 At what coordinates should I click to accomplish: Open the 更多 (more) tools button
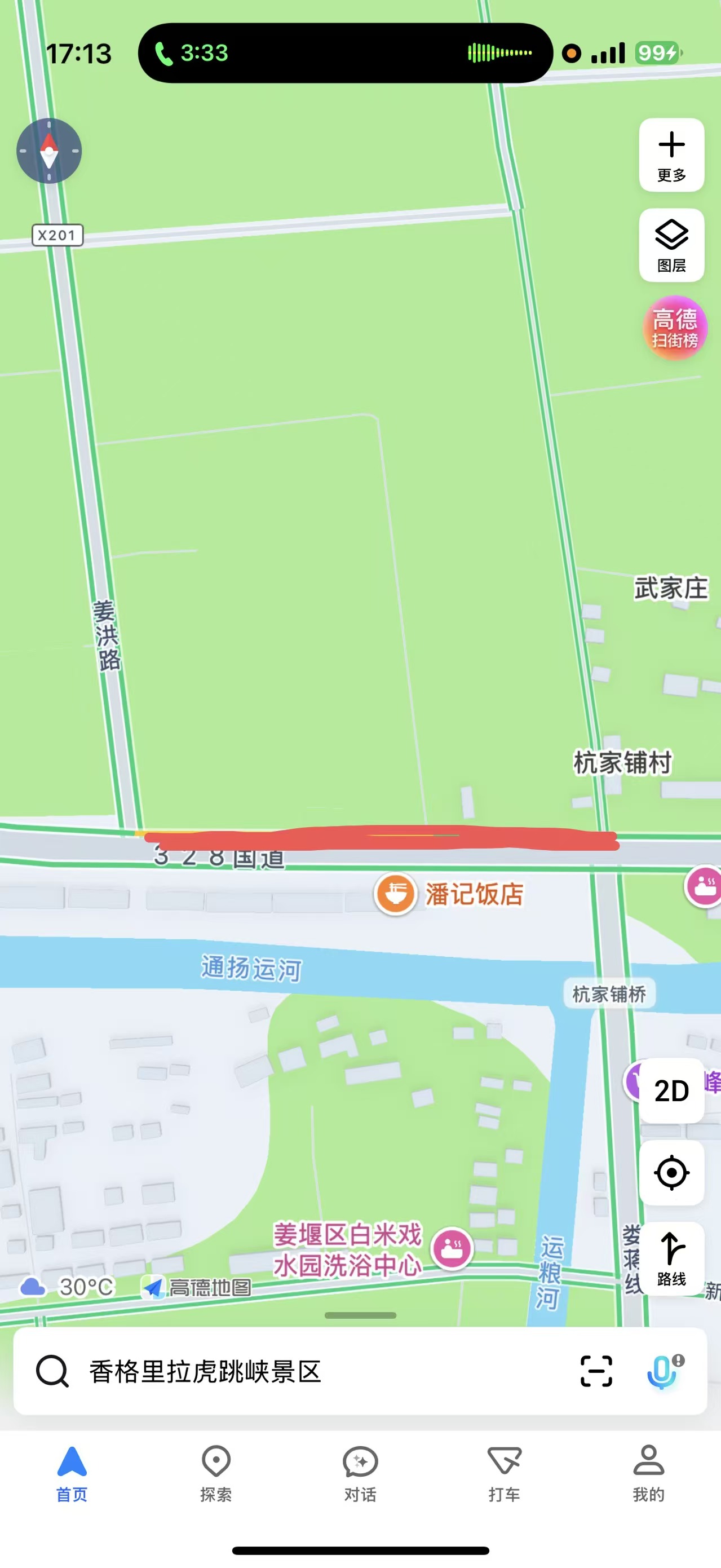click(x=671, y=154)
